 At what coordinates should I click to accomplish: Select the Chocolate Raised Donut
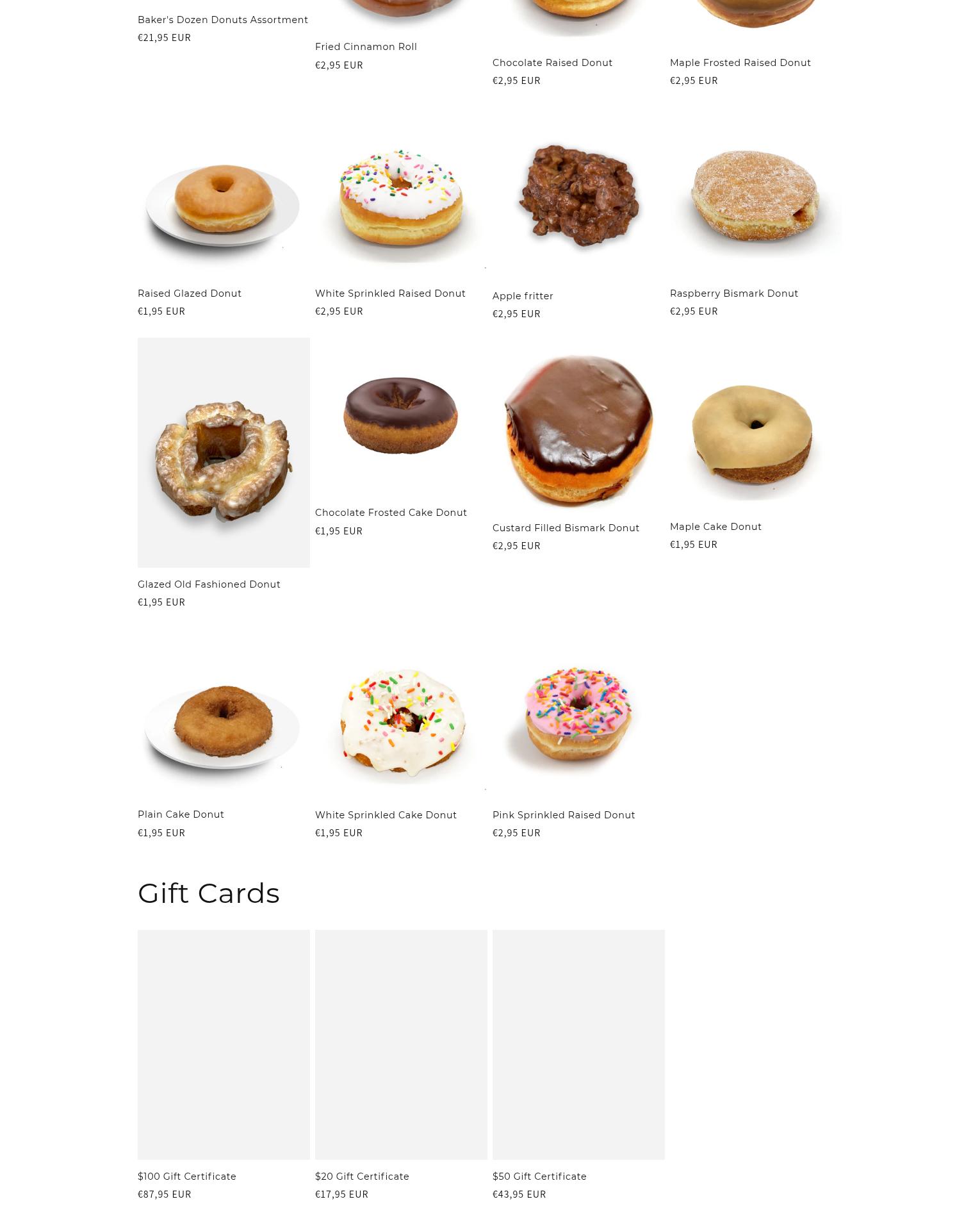(552, 63)
